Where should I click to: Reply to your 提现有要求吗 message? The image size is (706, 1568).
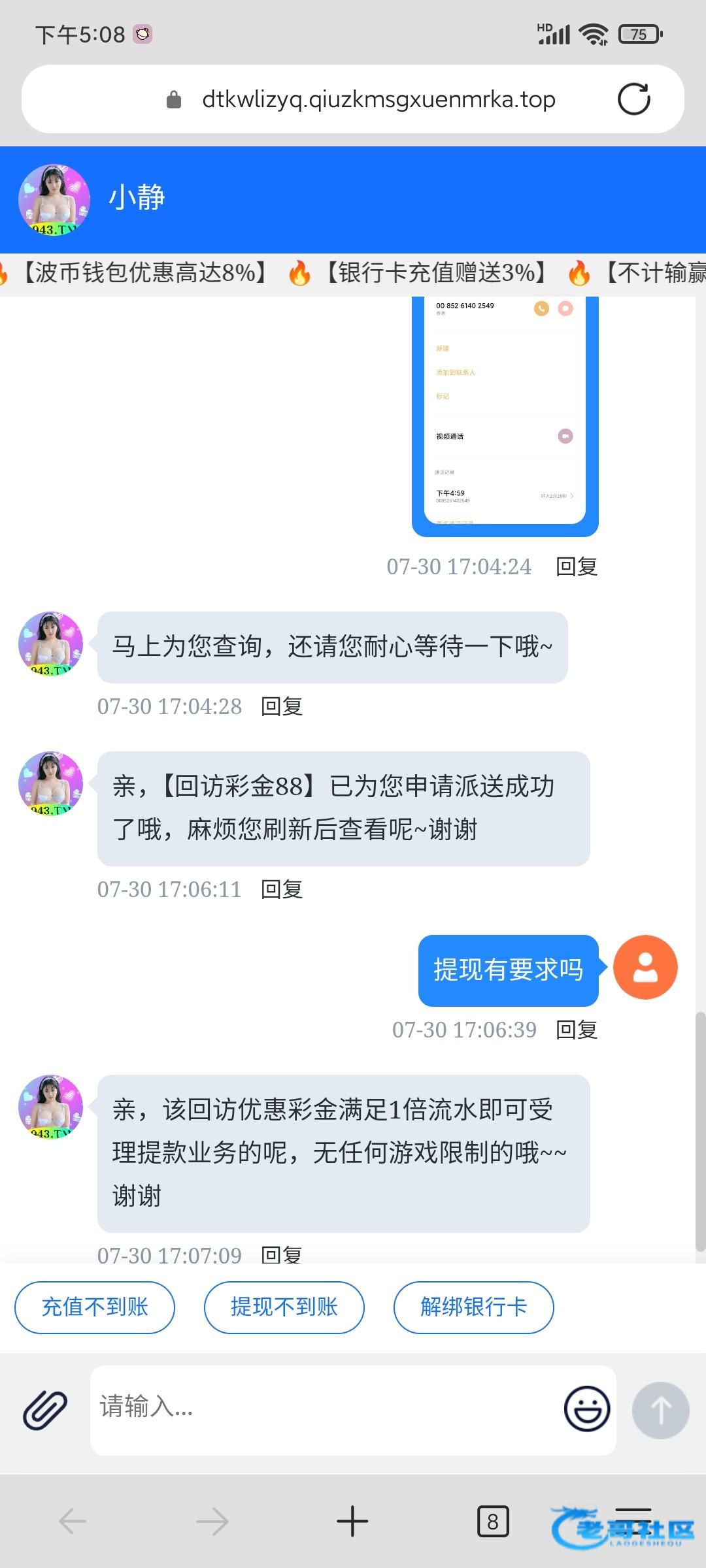coord(577,1030)
